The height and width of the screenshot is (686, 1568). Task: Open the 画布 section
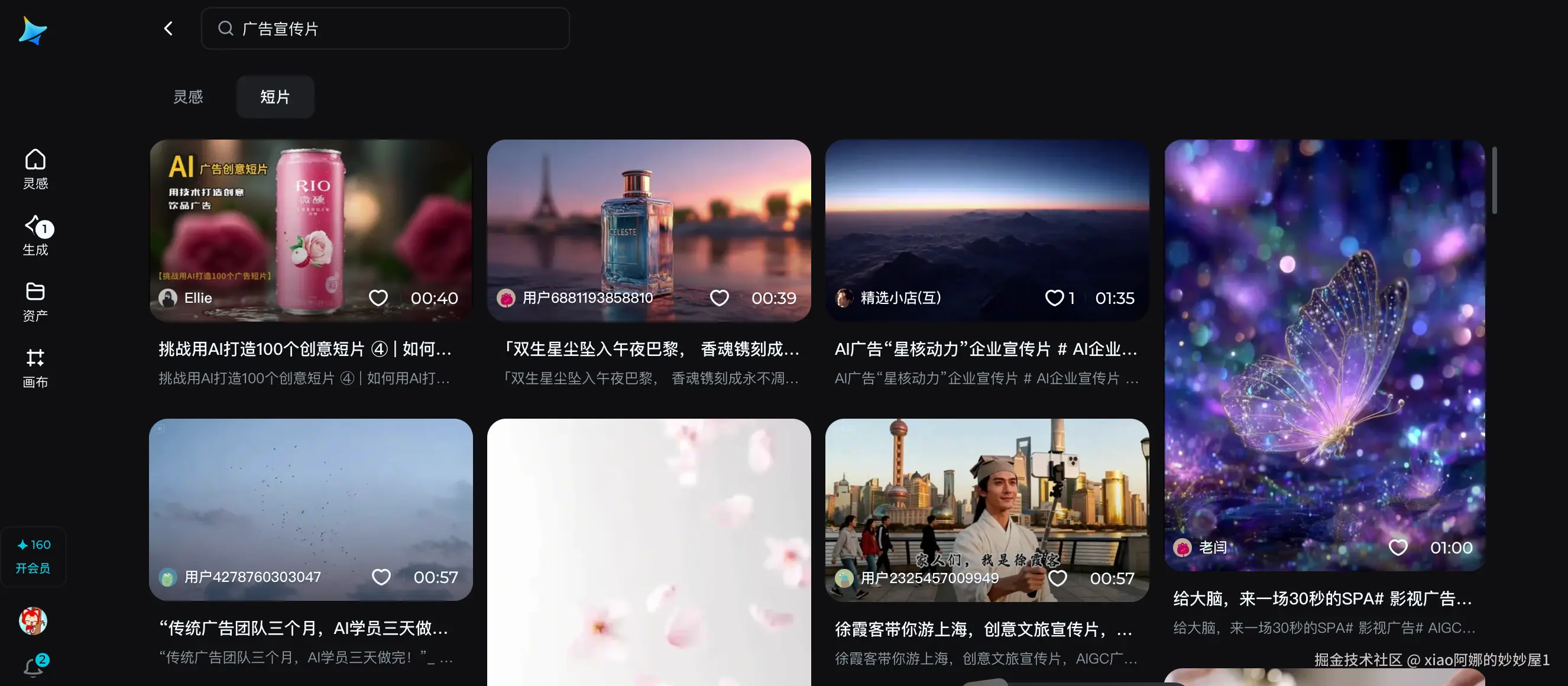[x=35, y=367]
